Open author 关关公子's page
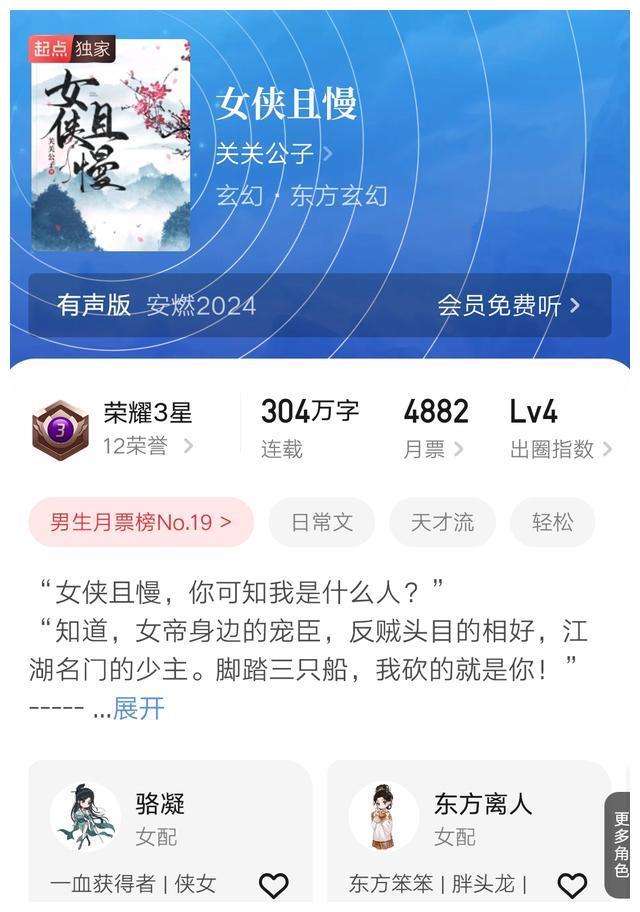 [273, 154]
